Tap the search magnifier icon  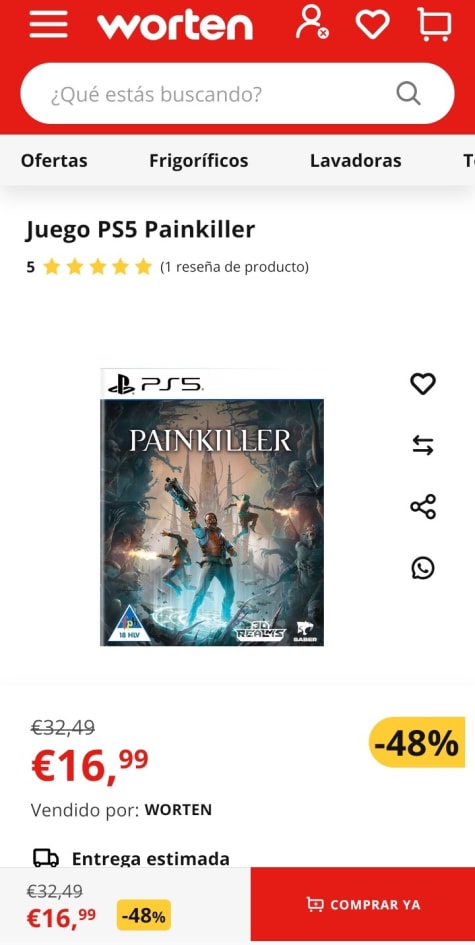tap(409, 93)
